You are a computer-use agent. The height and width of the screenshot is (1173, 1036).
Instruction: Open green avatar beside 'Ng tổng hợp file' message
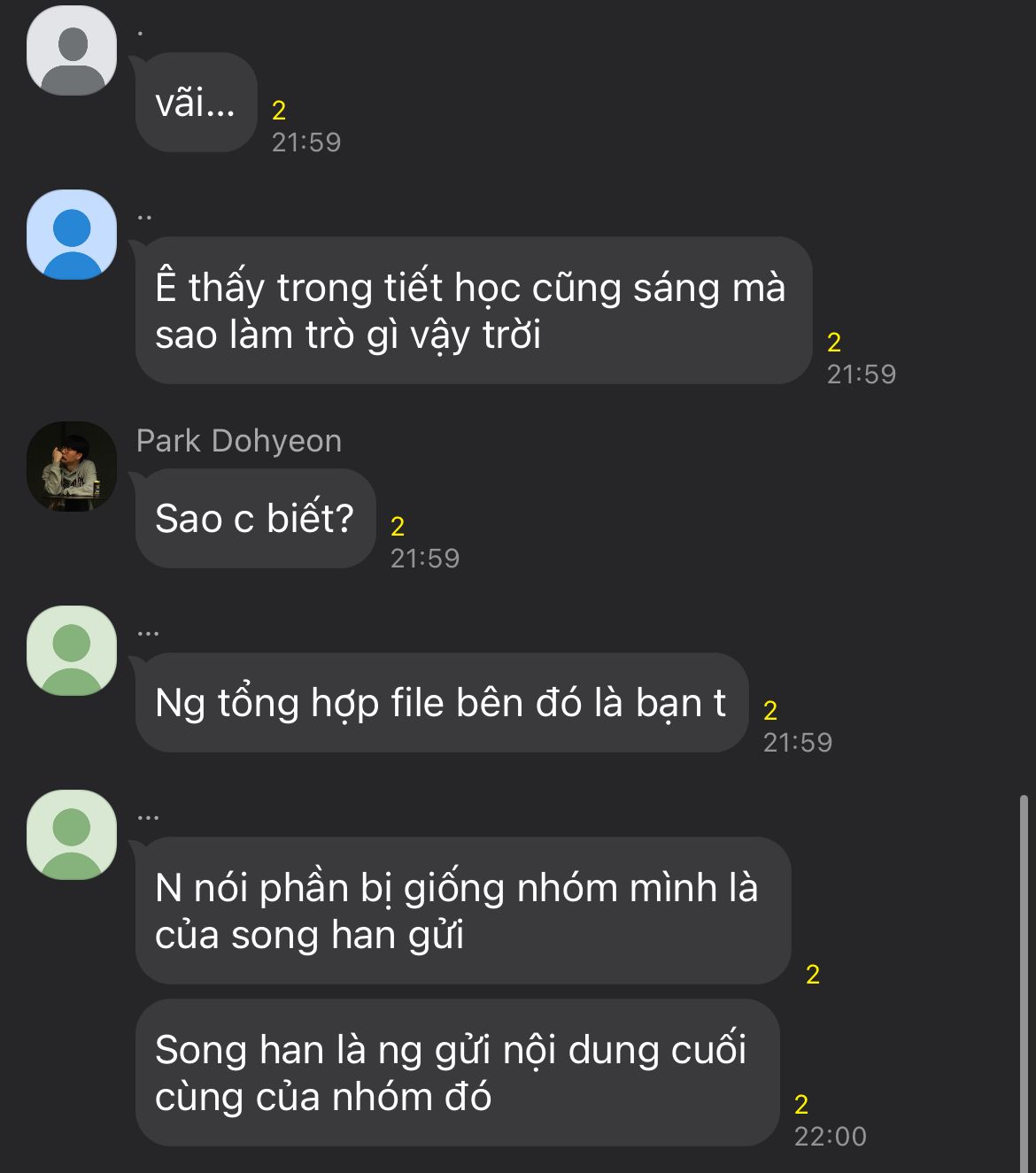pyautogui.click(x=72, y=651)
